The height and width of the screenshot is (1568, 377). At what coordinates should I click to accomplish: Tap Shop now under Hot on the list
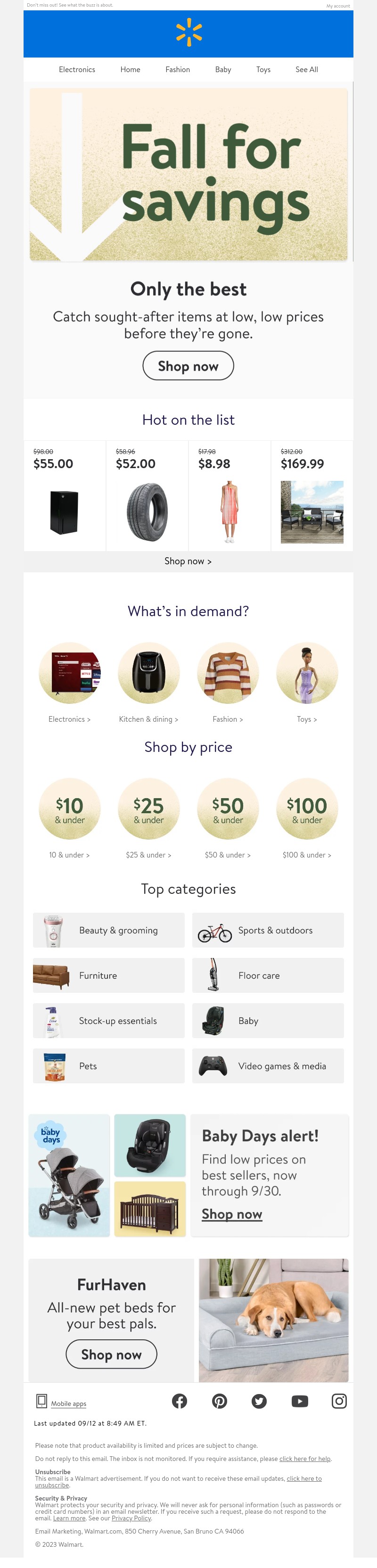188,561
